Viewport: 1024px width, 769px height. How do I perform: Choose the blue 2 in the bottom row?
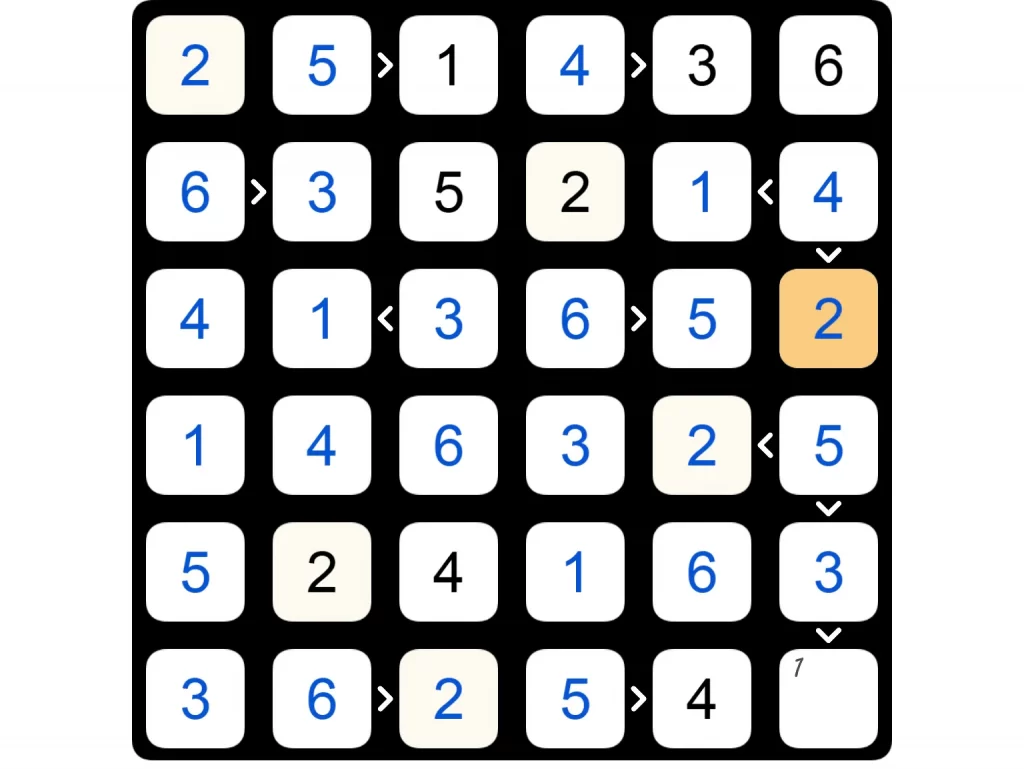coord(448,698)
